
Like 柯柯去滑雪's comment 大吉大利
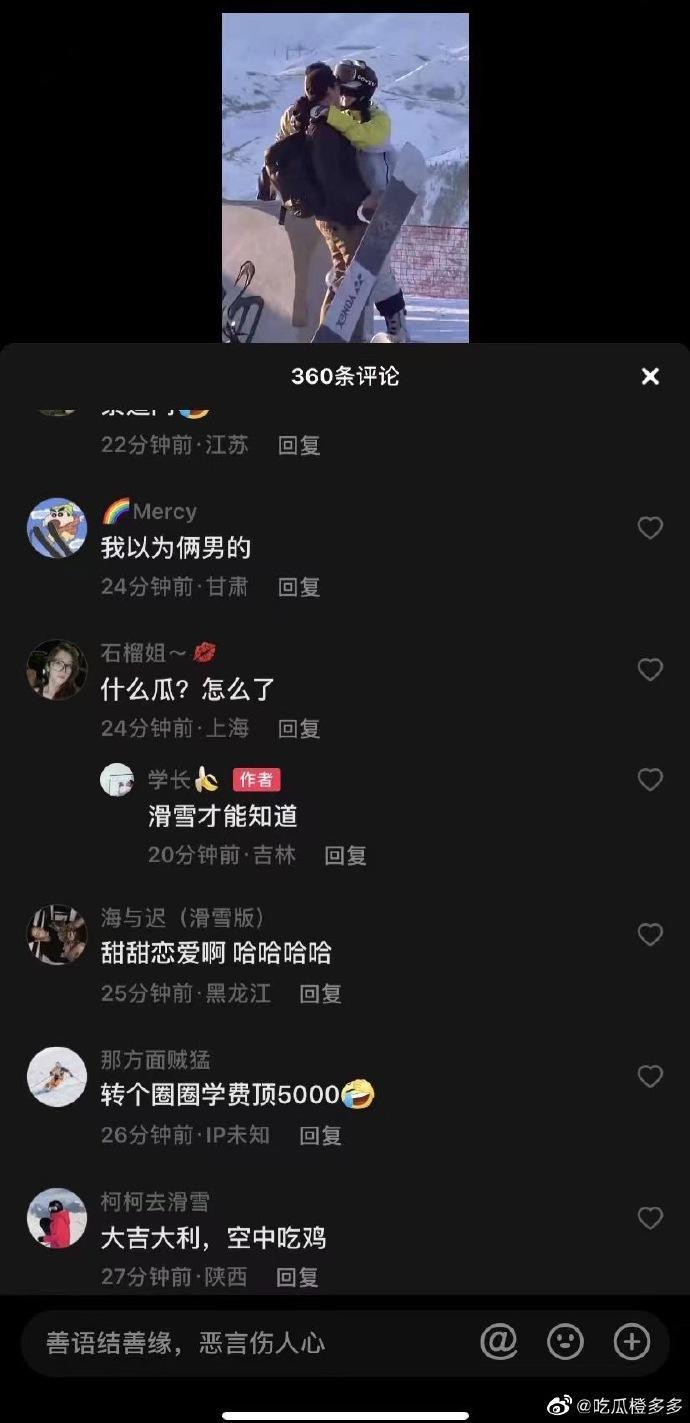[650, 1218]
